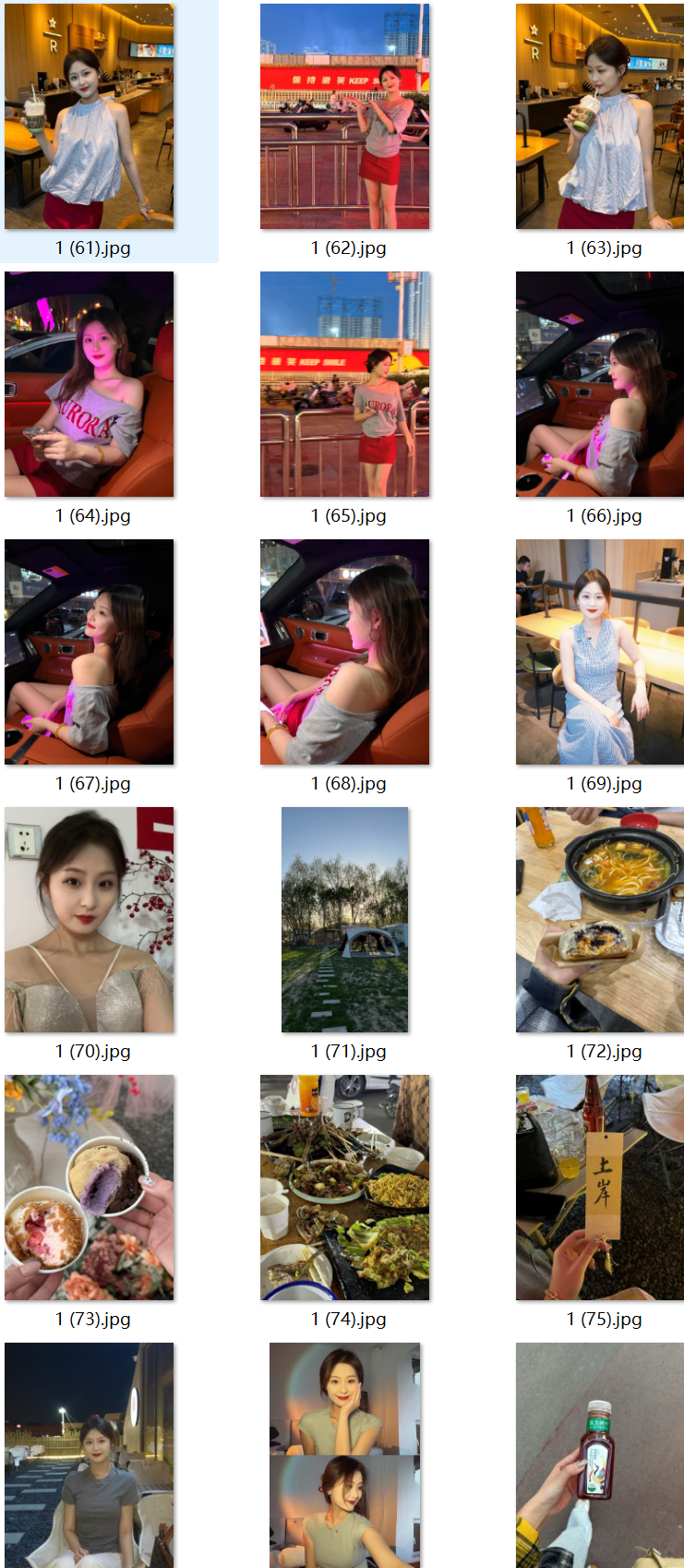The image size is (684, 1568).
Task: Open image 1 (62).jpg
Action: pyautogui.click(x=344, y=116)
